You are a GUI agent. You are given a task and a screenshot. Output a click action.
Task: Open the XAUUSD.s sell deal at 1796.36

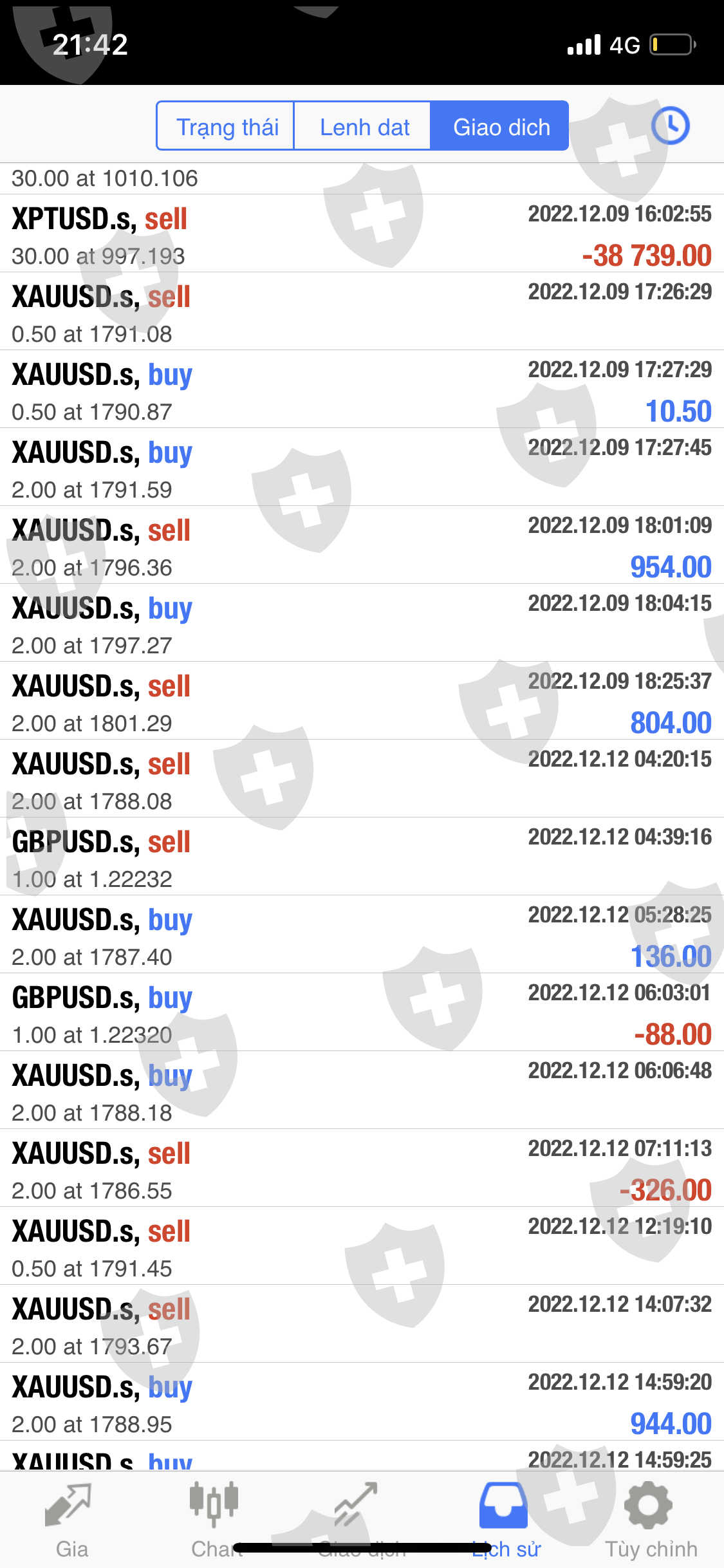pyautogui.click(x=360, y=546)
